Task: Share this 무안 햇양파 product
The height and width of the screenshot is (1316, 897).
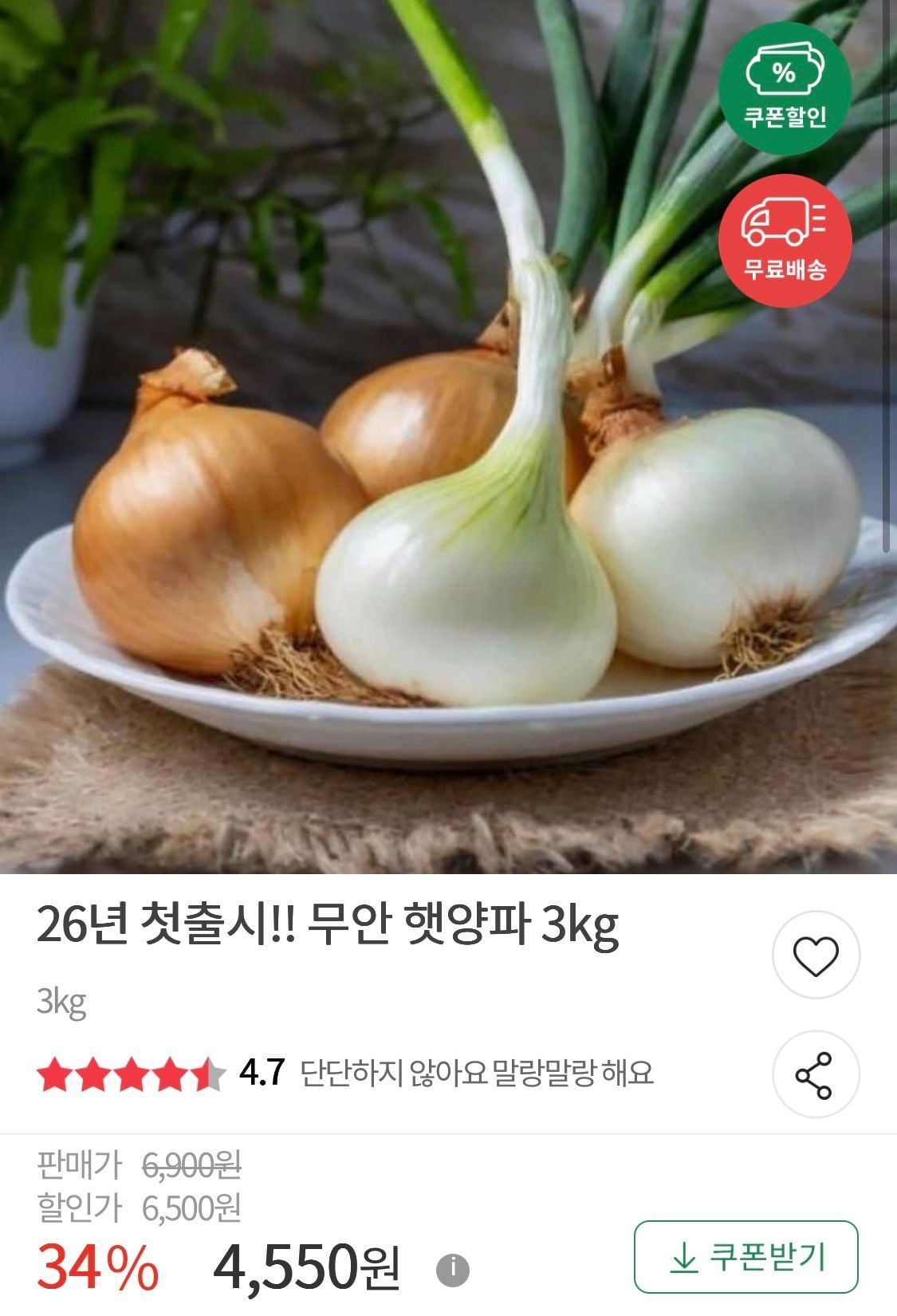Action: [x=816, y=1074]
